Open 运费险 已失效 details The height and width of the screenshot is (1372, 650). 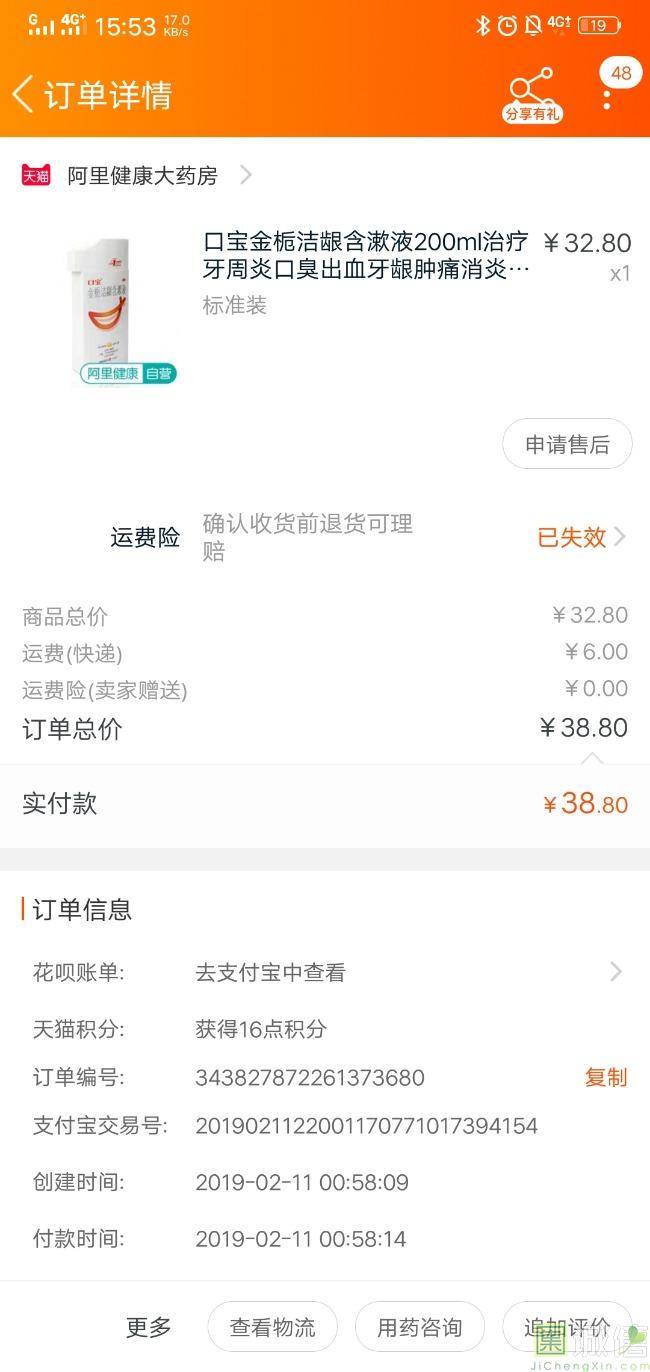(581, 537)
